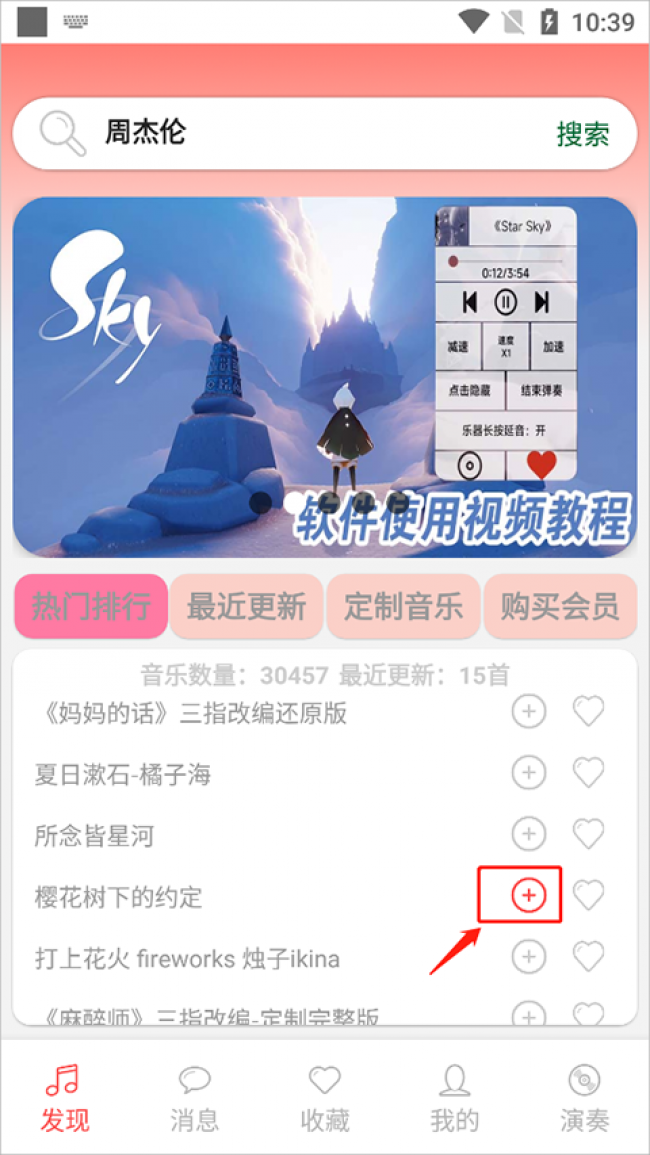Select the 发现 tab
Image resolution: width=650 pixels, height=1155 pixels.
coord(64,1098)
